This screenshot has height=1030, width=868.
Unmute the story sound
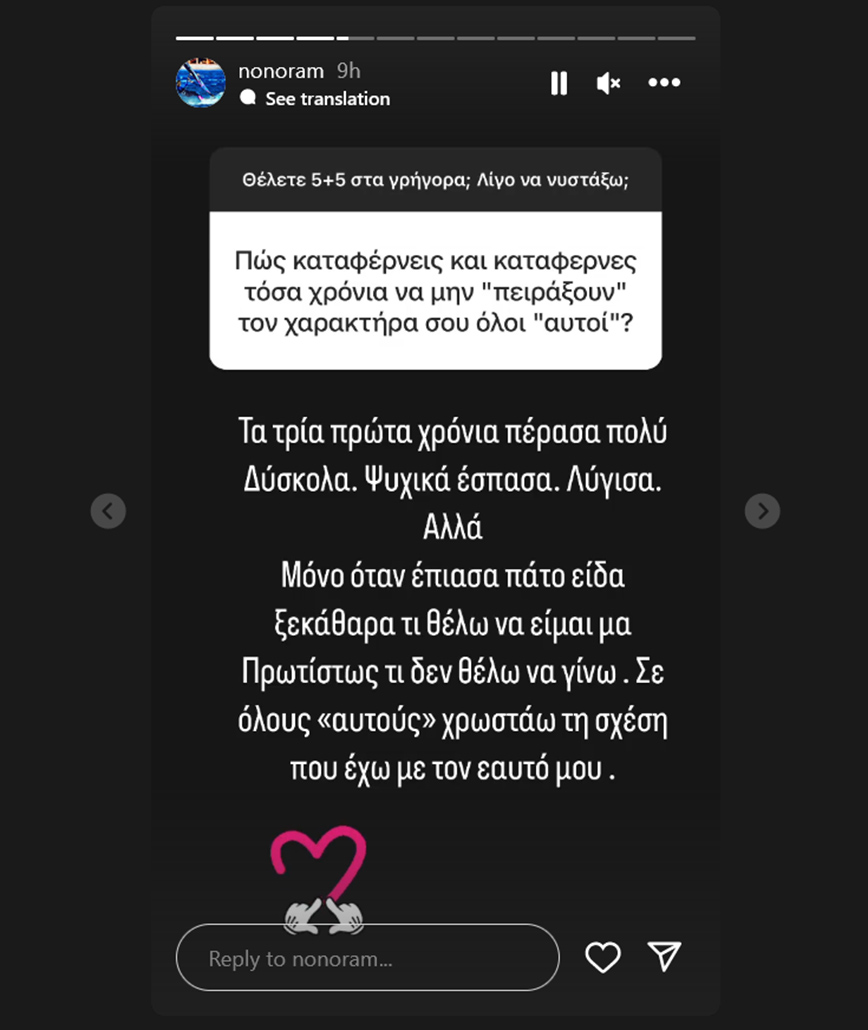point(608,83)
